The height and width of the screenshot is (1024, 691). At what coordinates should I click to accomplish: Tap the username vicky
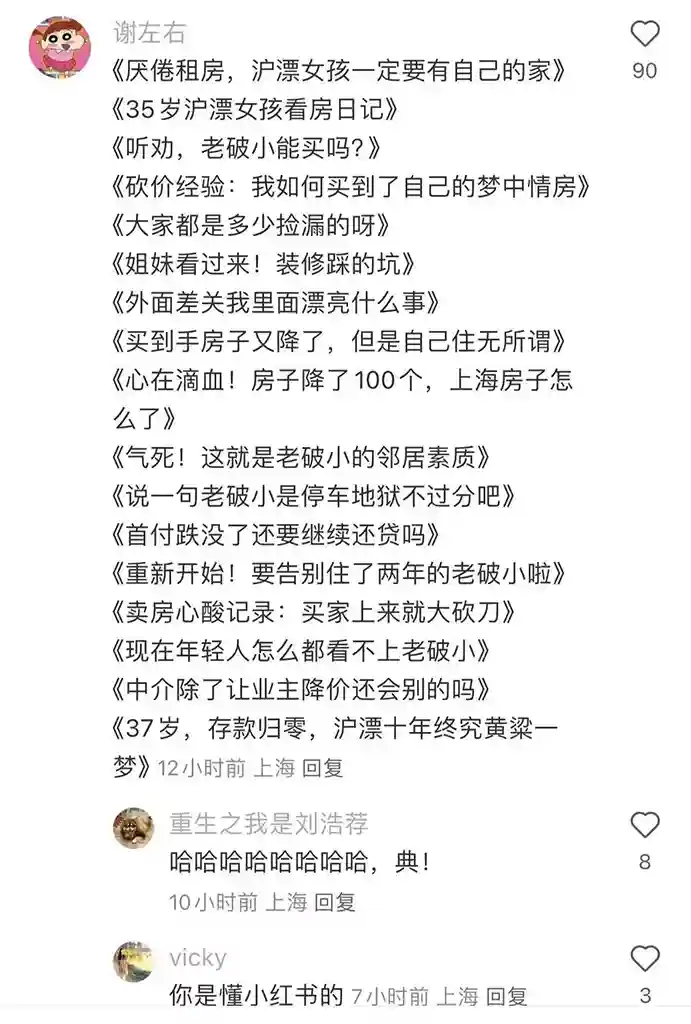(197, 958)
